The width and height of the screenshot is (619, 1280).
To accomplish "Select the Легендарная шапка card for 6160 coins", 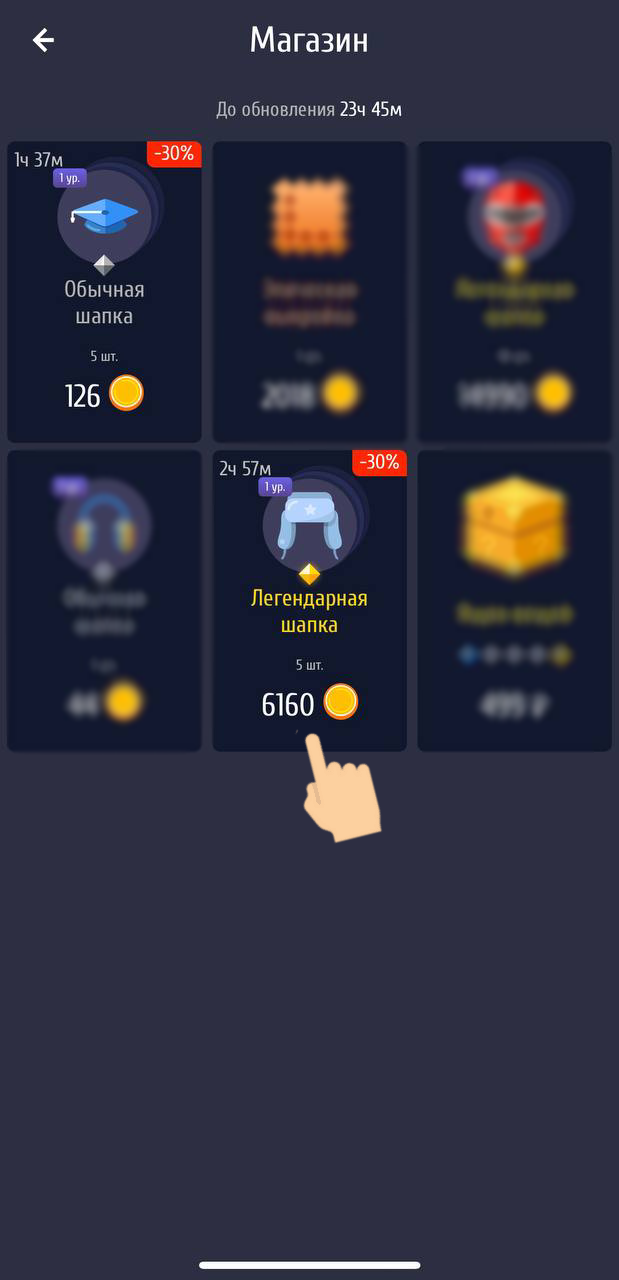I will tap(309, 601).
